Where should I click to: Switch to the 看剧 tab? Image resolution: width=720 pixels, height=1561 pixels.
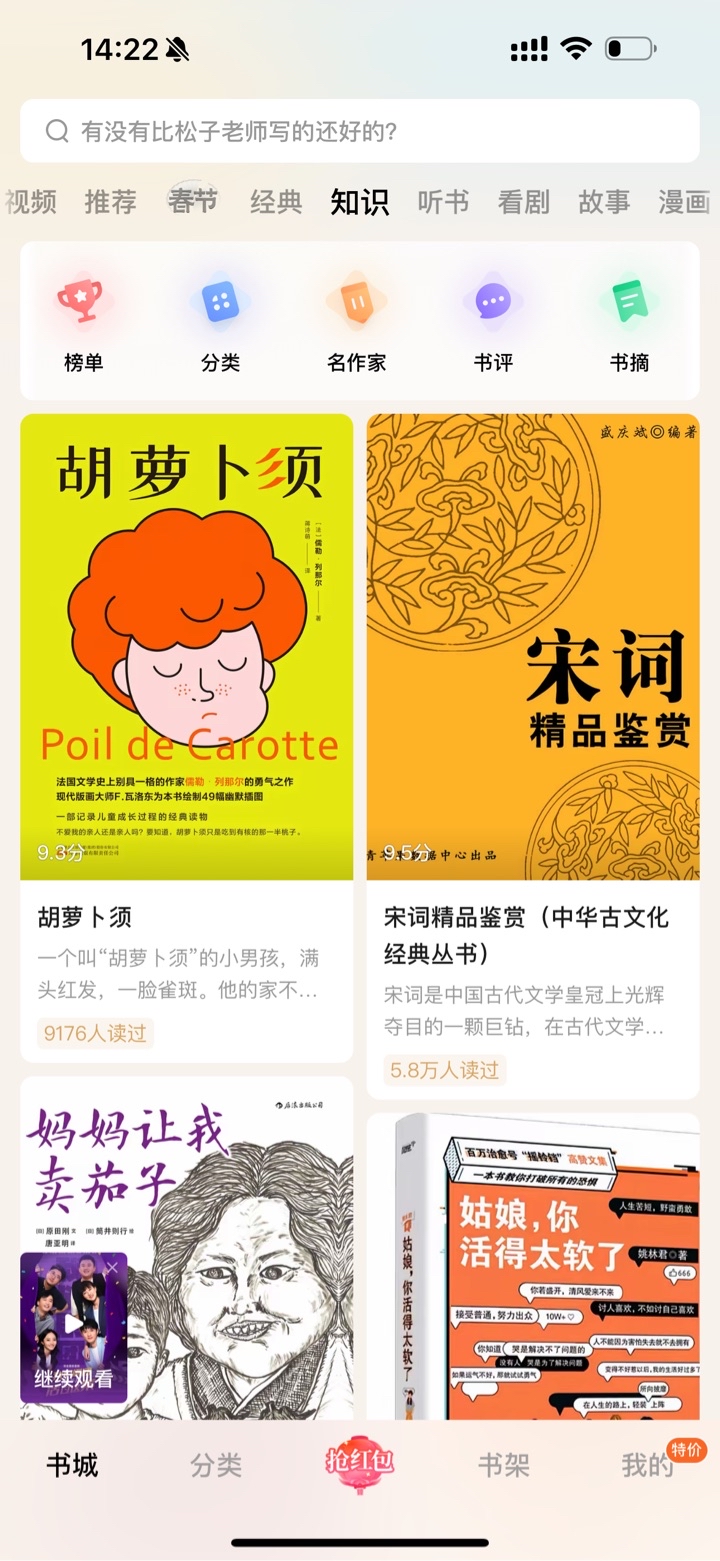pos(524,202)
